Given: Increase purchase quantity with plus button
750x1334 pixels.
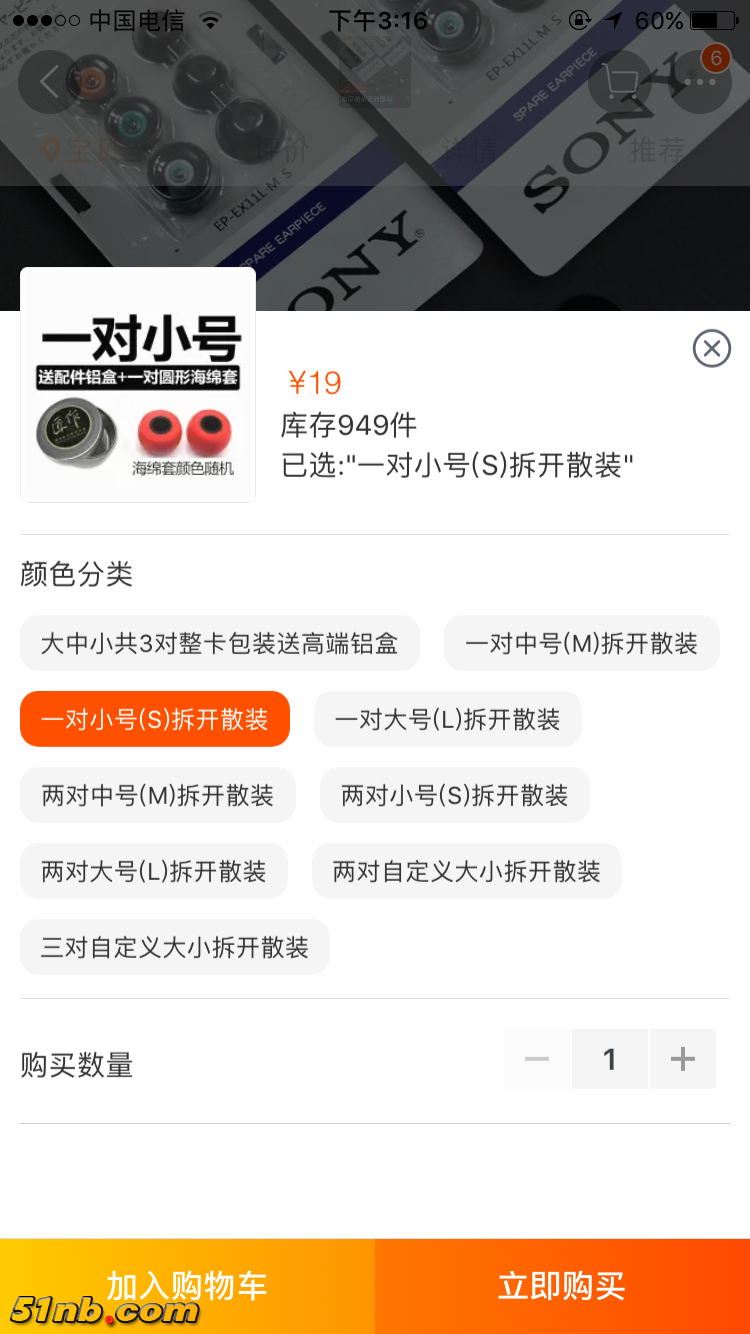Looking at the screenshot, I should [x=683, y=1059].
